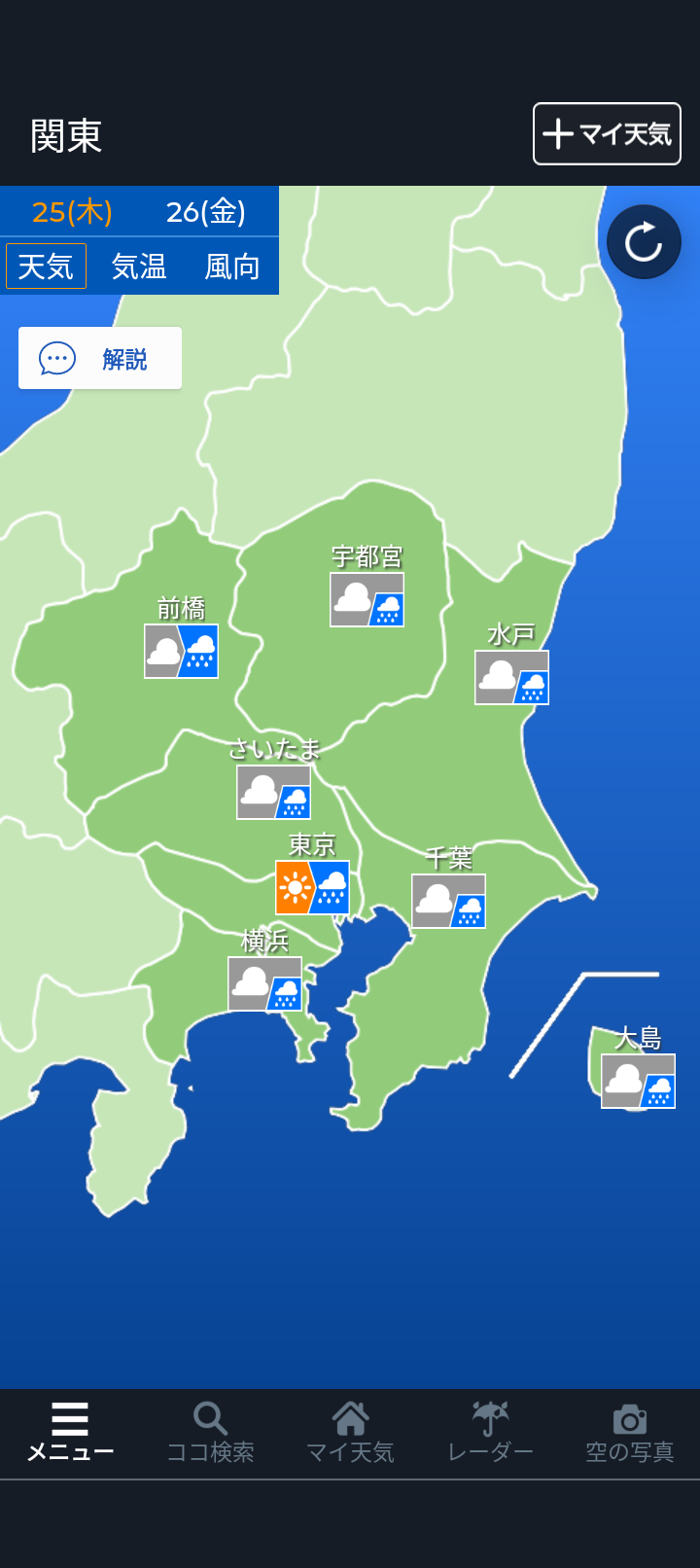
Task: Select the 25(木) date tab
Action: click(72, 211)
